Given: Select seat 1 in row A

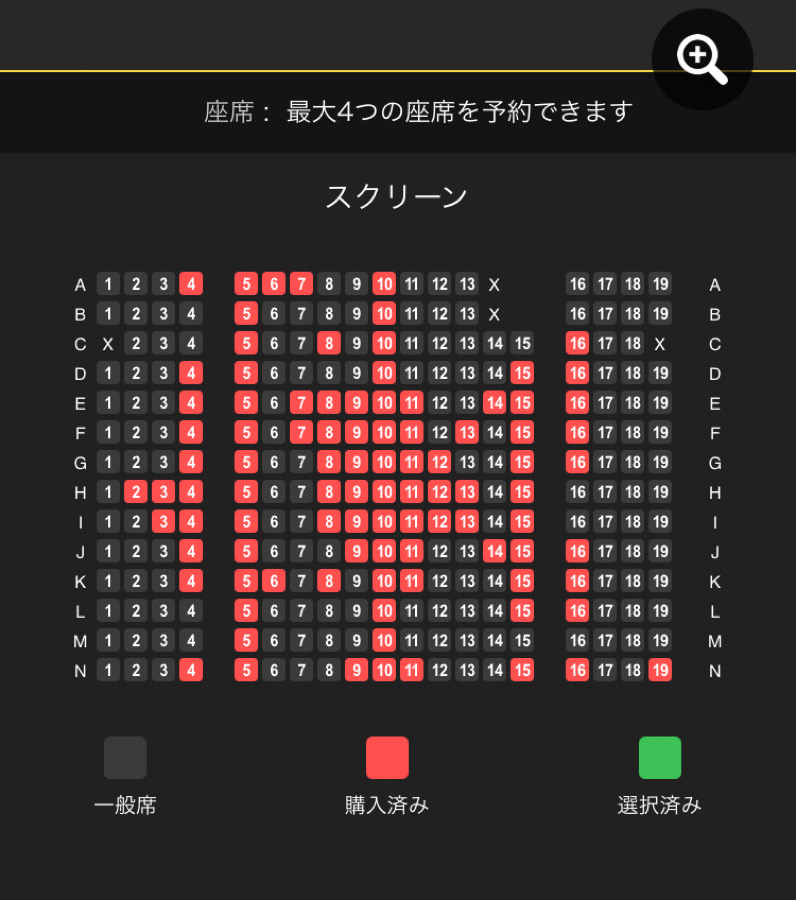Looking at the screenshot, I should (108, 284).
